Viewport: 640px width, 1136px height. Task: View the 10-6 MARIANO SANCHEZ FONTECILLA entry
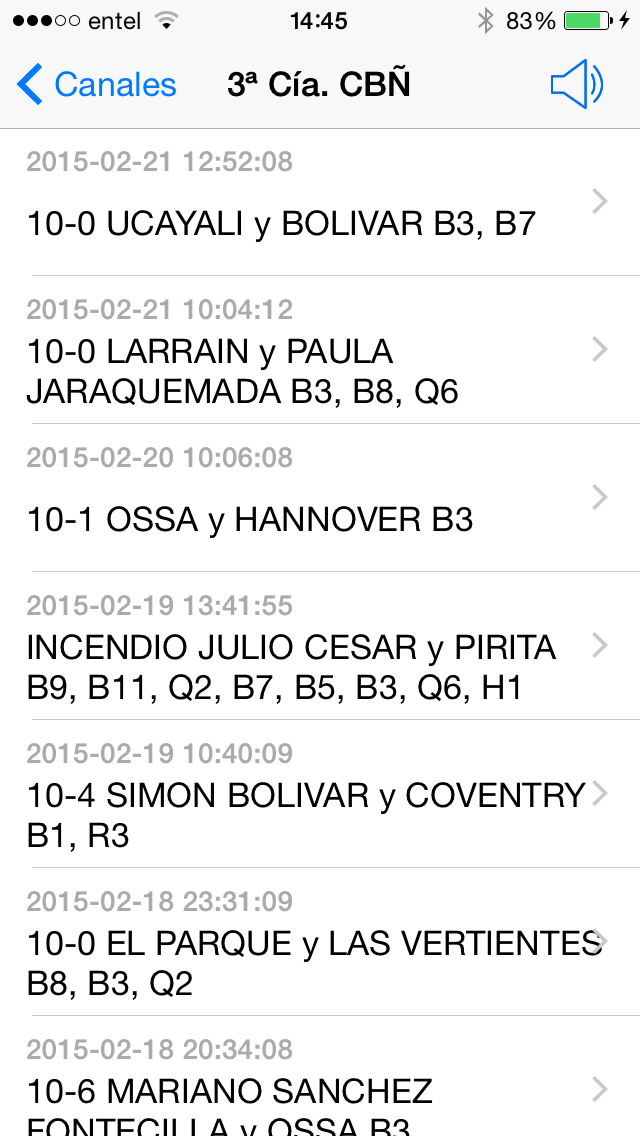coord(320,1076)
